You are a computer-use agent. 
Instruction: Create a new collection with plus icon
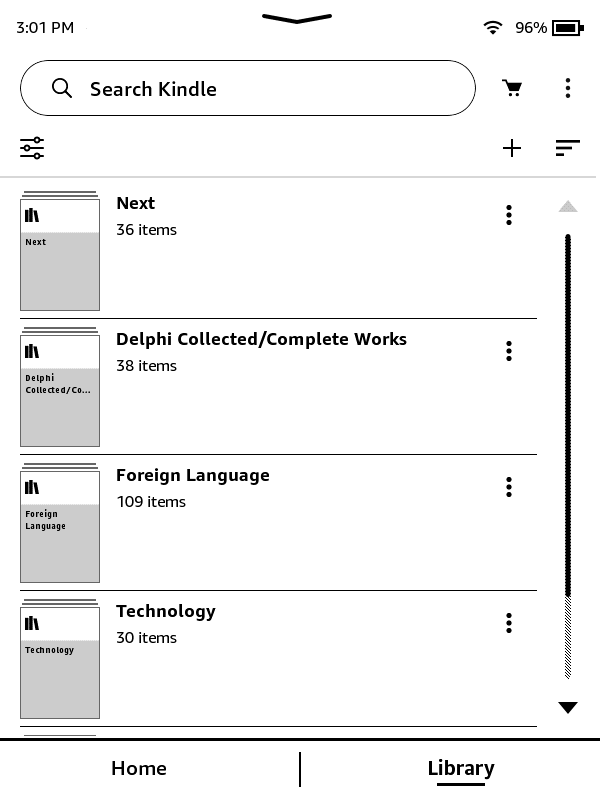512,148
